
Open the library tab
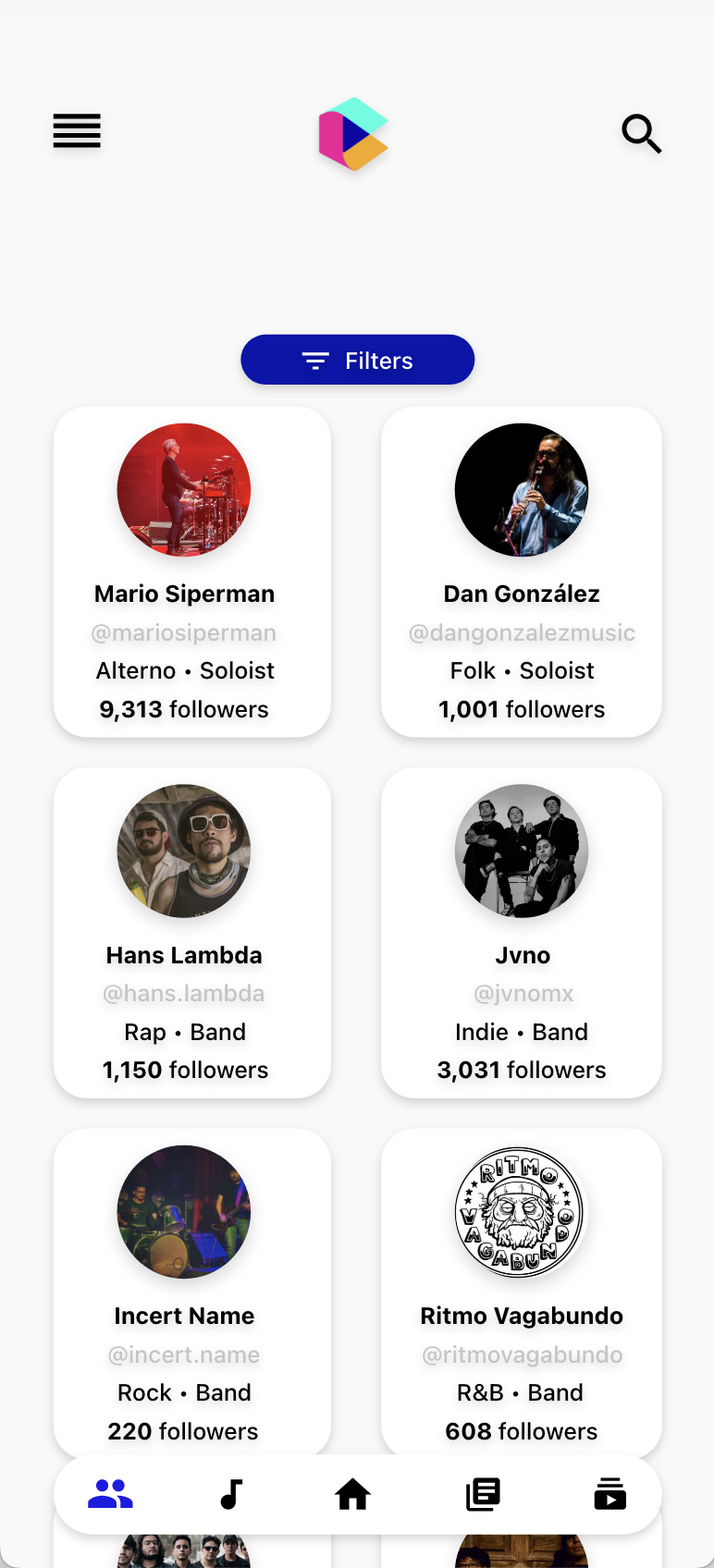(x=483, y=1494)
